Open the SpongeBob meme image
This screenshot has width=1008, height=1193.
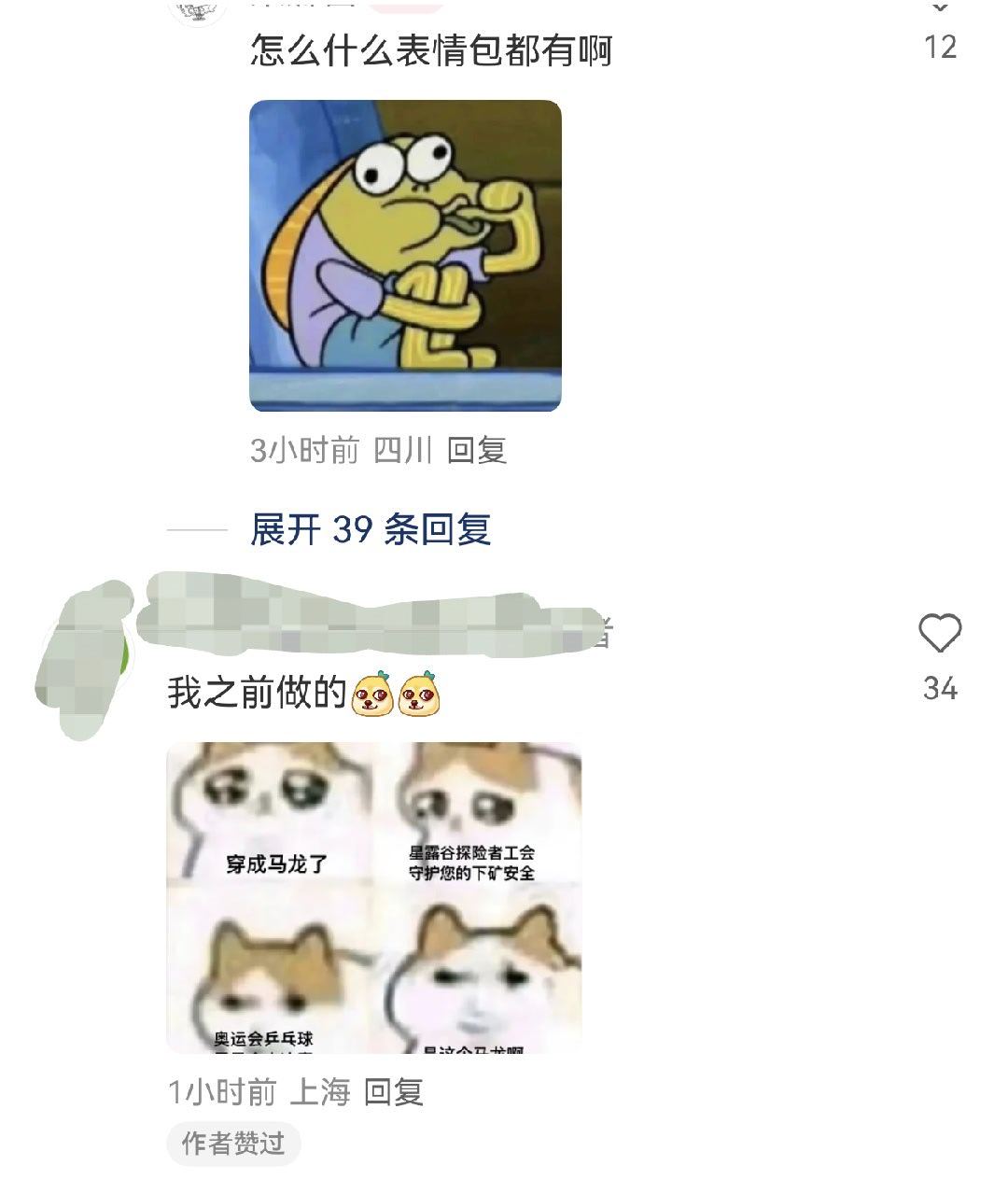pyautogui.click(x=406, y=257)
